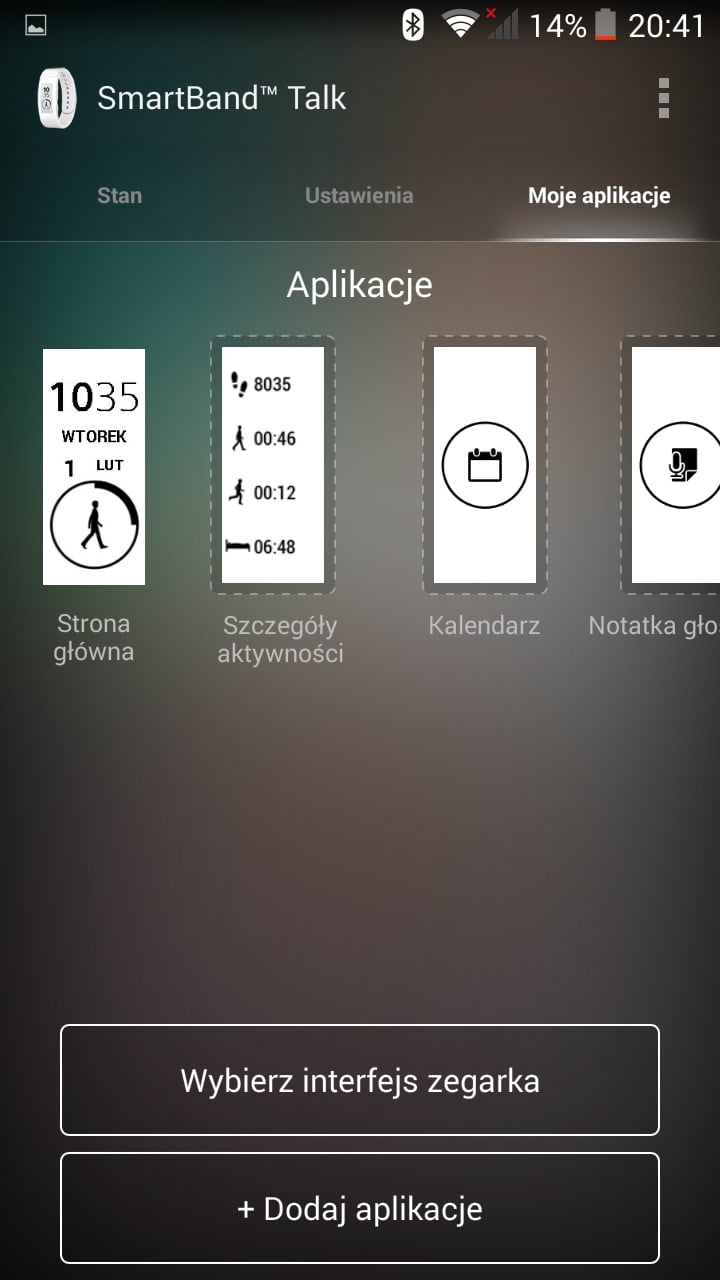Switch to the Ustawienia tab

click(x=359, y=196)
